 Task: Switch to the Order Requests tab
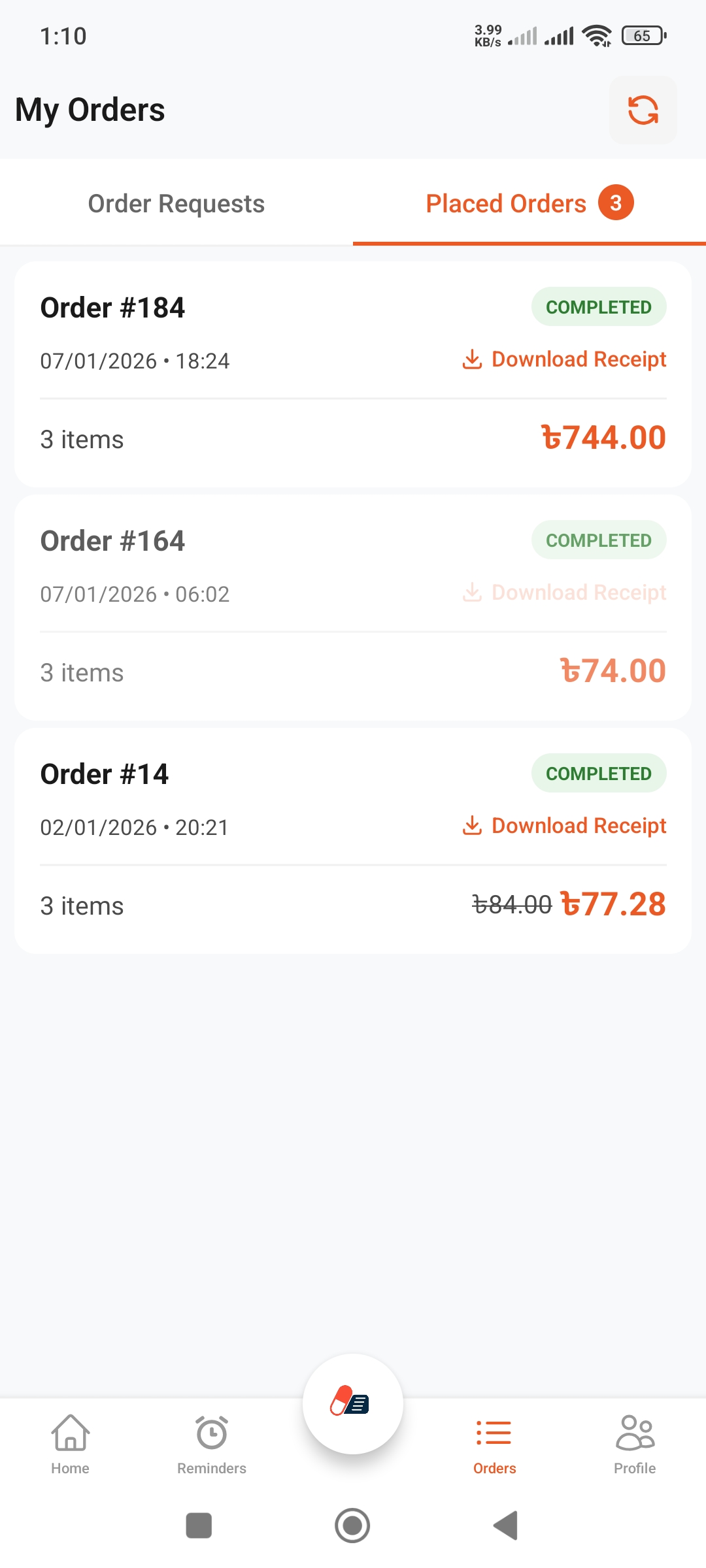(x=176, y=203)
